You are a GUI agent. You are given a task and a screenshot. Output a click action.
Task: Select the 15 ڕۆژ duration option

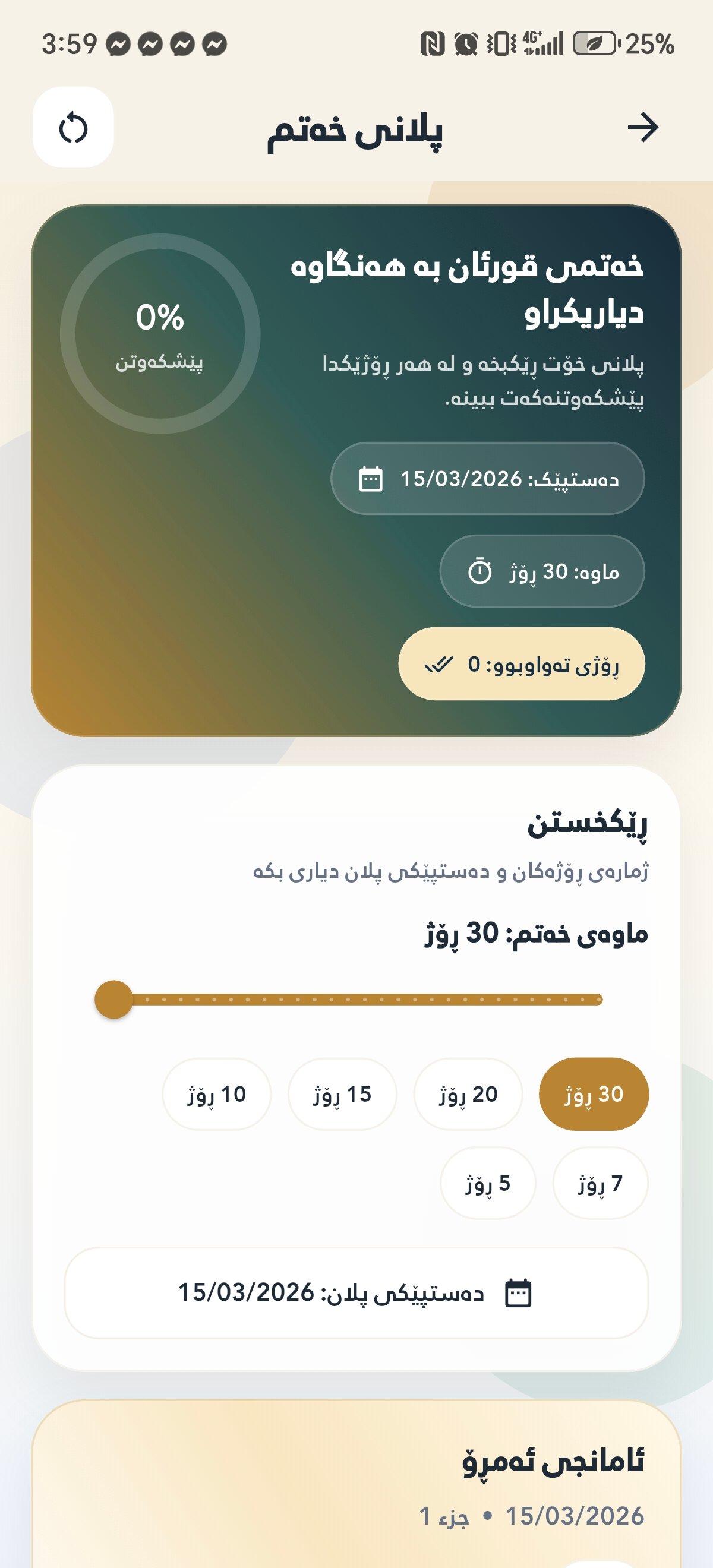tap(343, 1094)
